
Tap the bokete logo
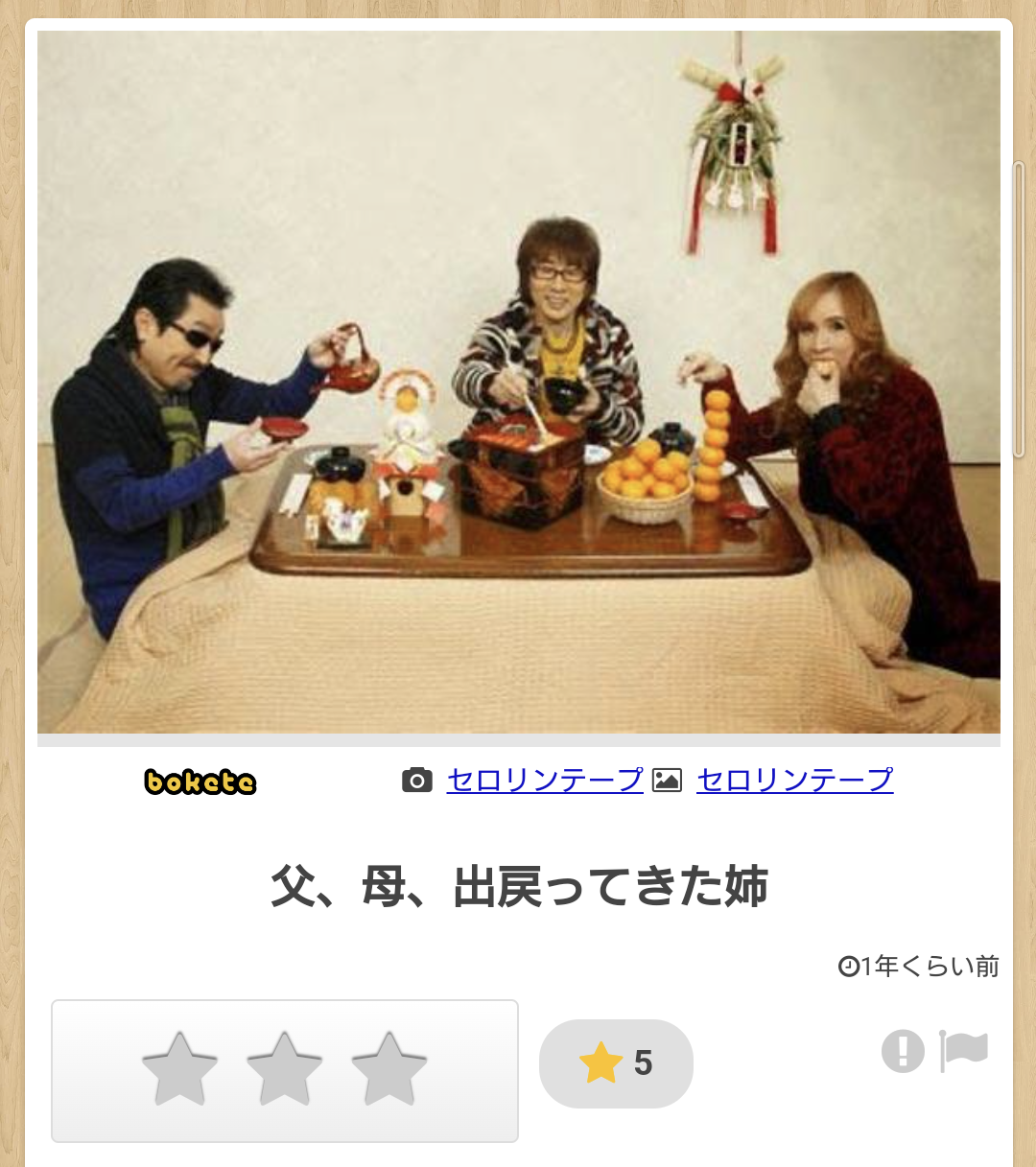click(x=200, y=782)
